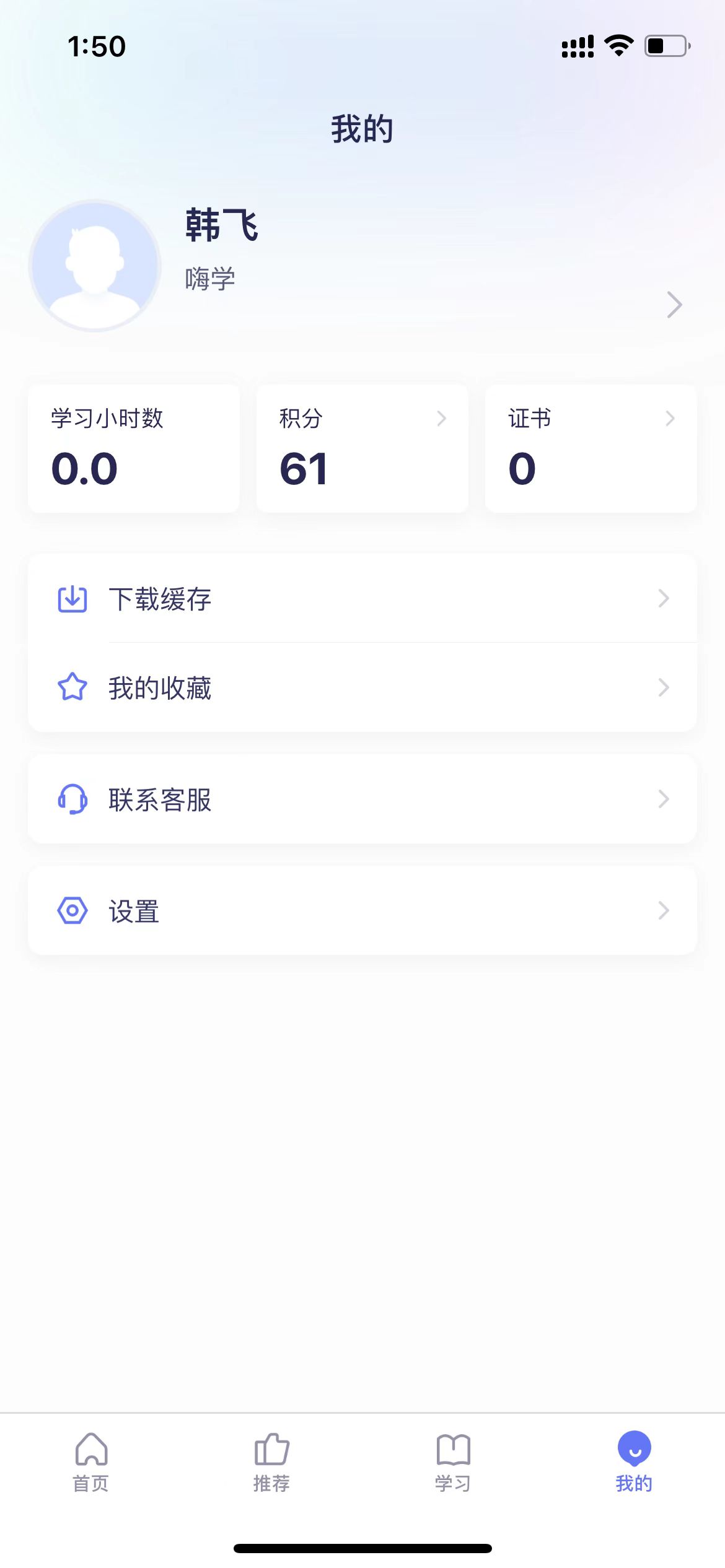
Task: Open 积分 details via its chevron
Action: point(442,418)
